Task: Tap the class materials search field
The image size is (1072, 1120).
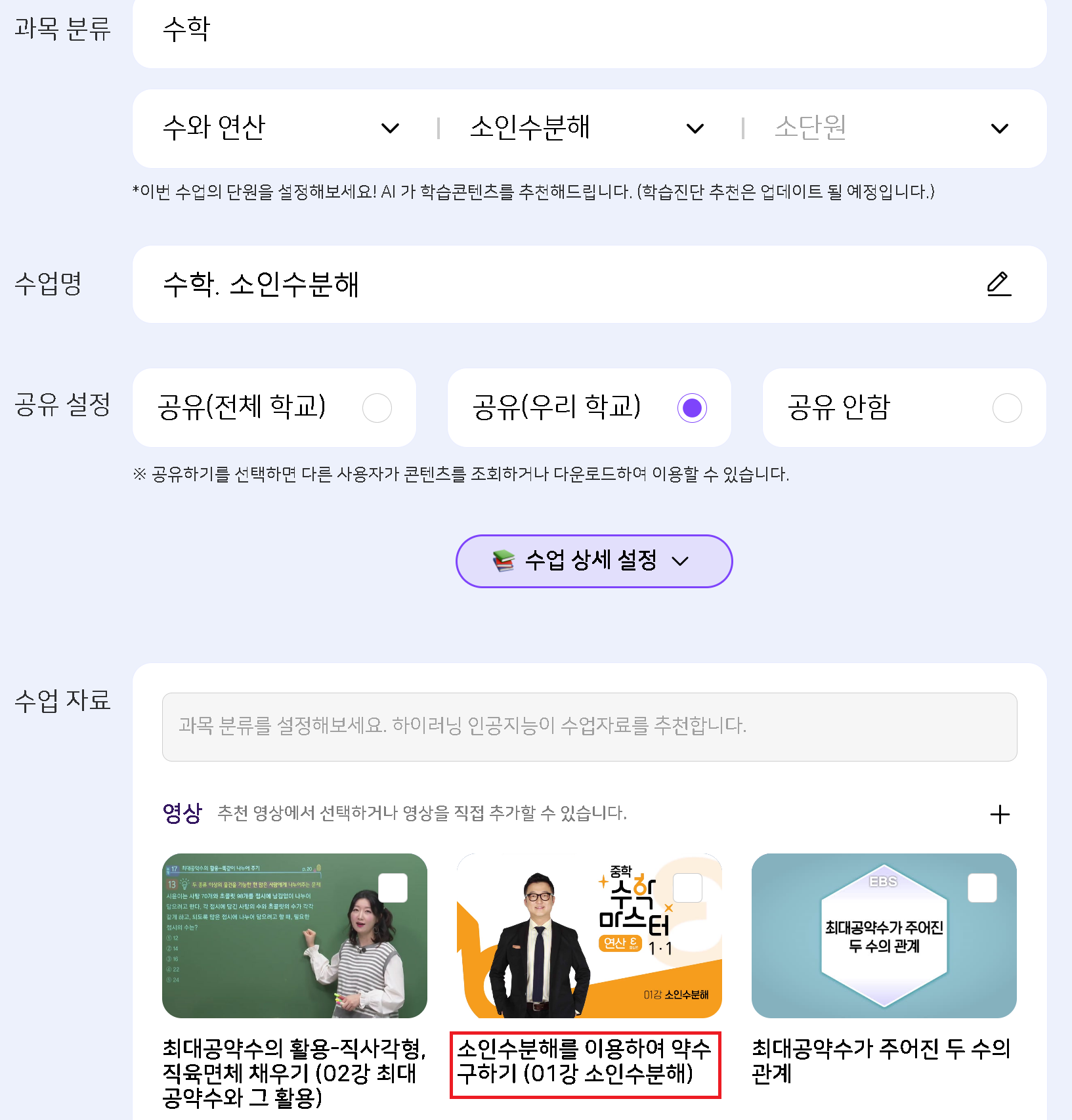Action: 589,727
